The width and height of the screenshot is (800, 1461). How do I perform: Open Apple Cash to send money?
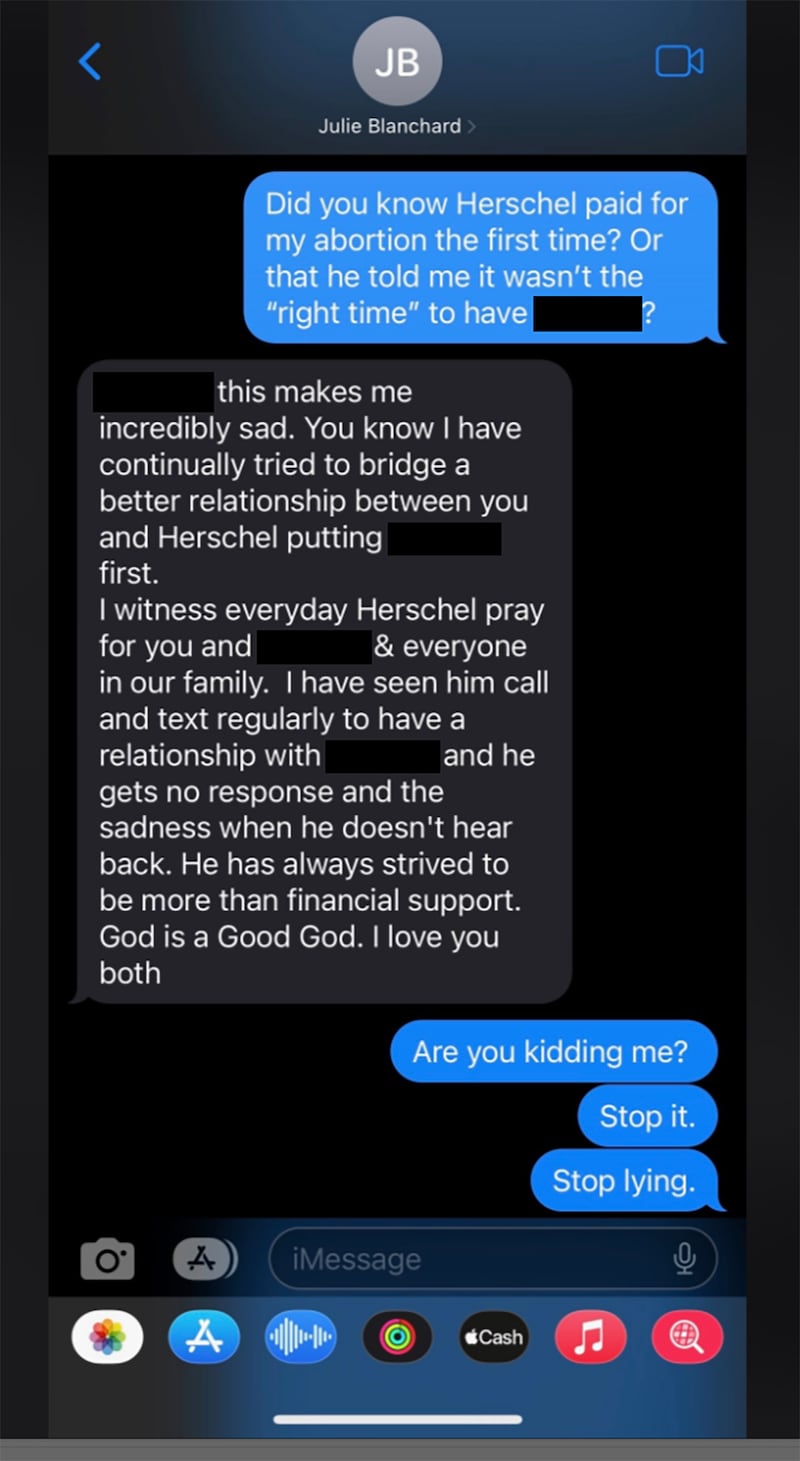point(493,1337)
